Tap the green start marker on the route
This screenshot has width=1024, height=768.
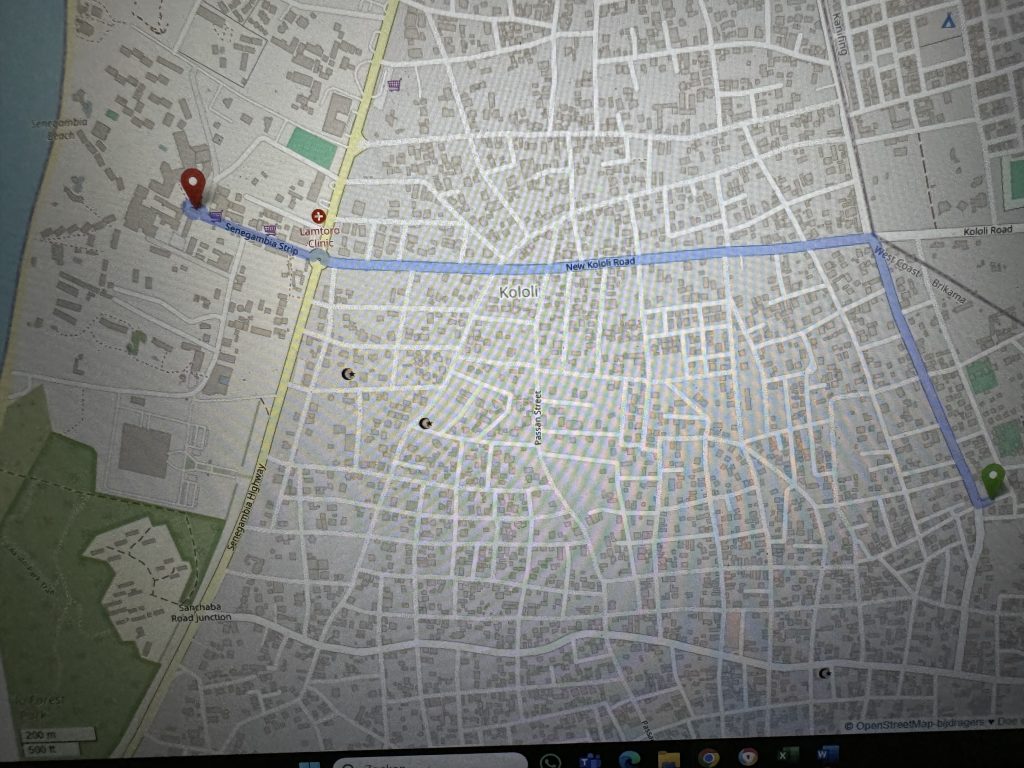[992, 479]
